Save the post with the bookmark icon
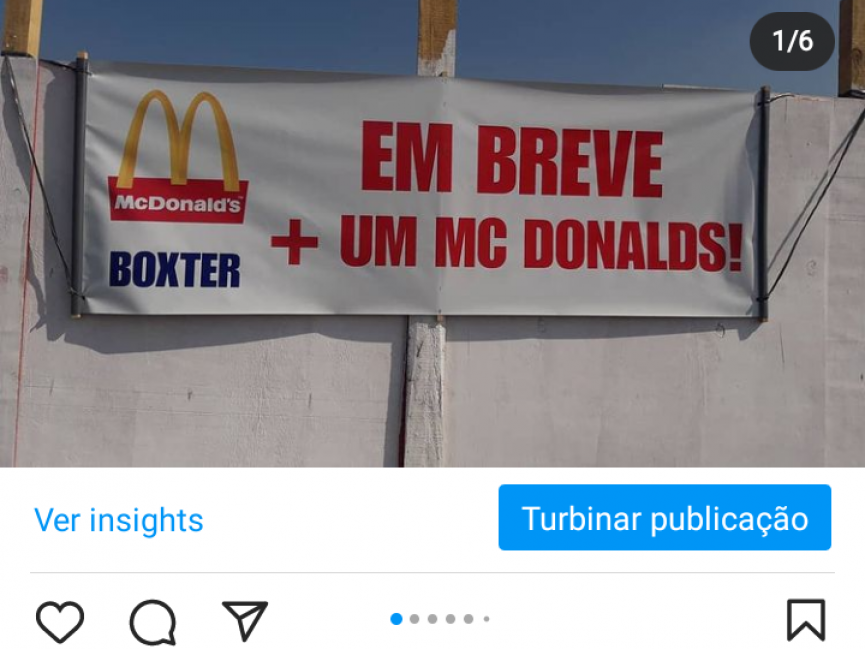The image size is (865, 649). 805,620
